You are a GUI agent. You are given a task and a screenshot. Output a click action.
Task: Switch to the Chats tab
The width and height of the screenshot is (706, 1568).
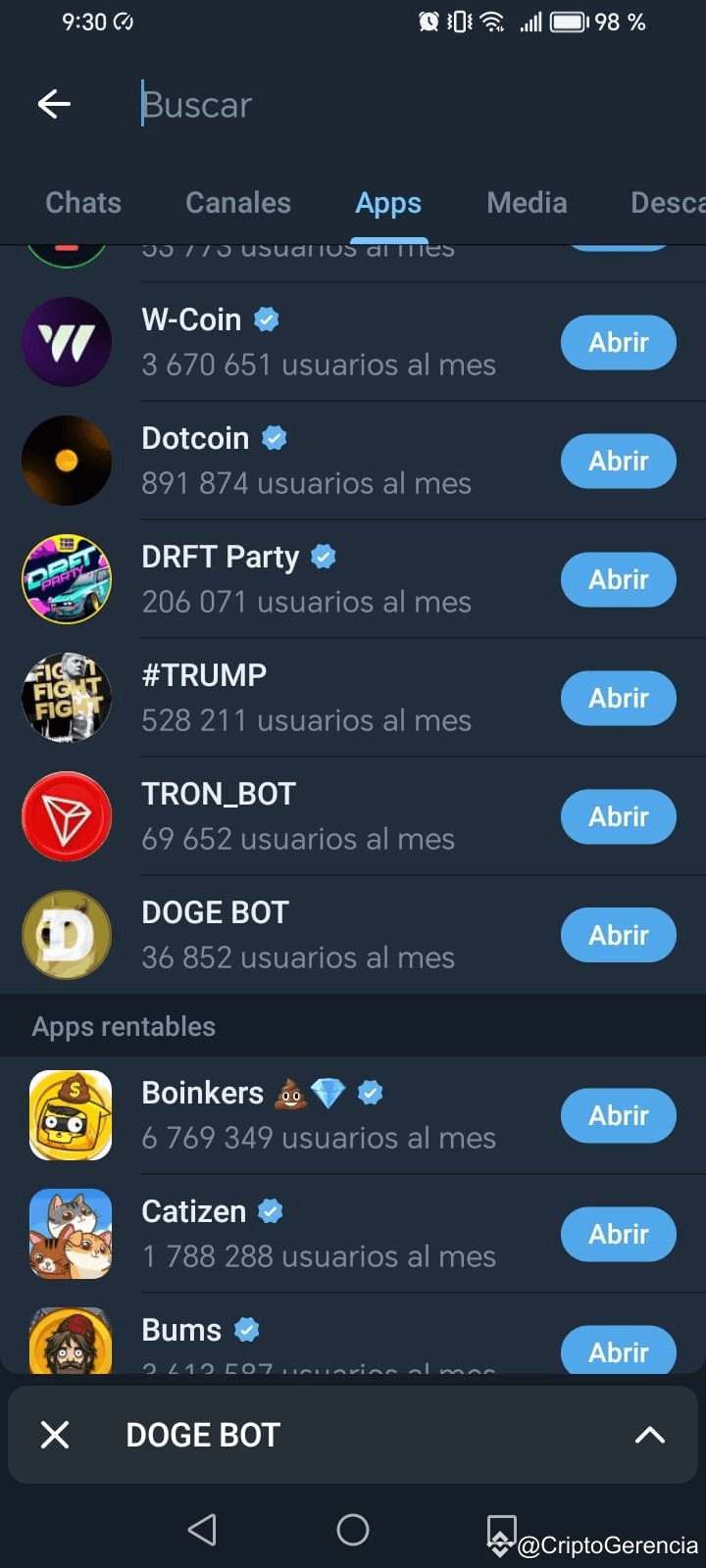point(83,203)
